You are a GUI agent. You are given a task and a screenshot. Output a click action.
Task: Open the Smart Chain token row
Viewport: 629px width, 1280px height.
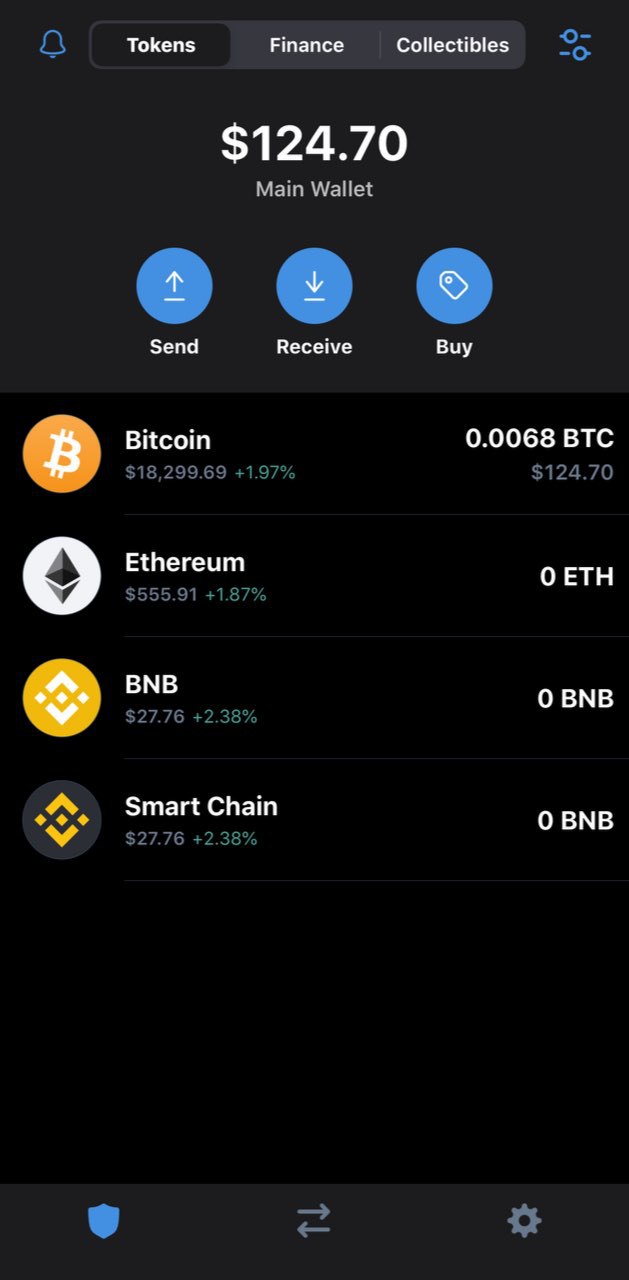[x=314, y=820]
